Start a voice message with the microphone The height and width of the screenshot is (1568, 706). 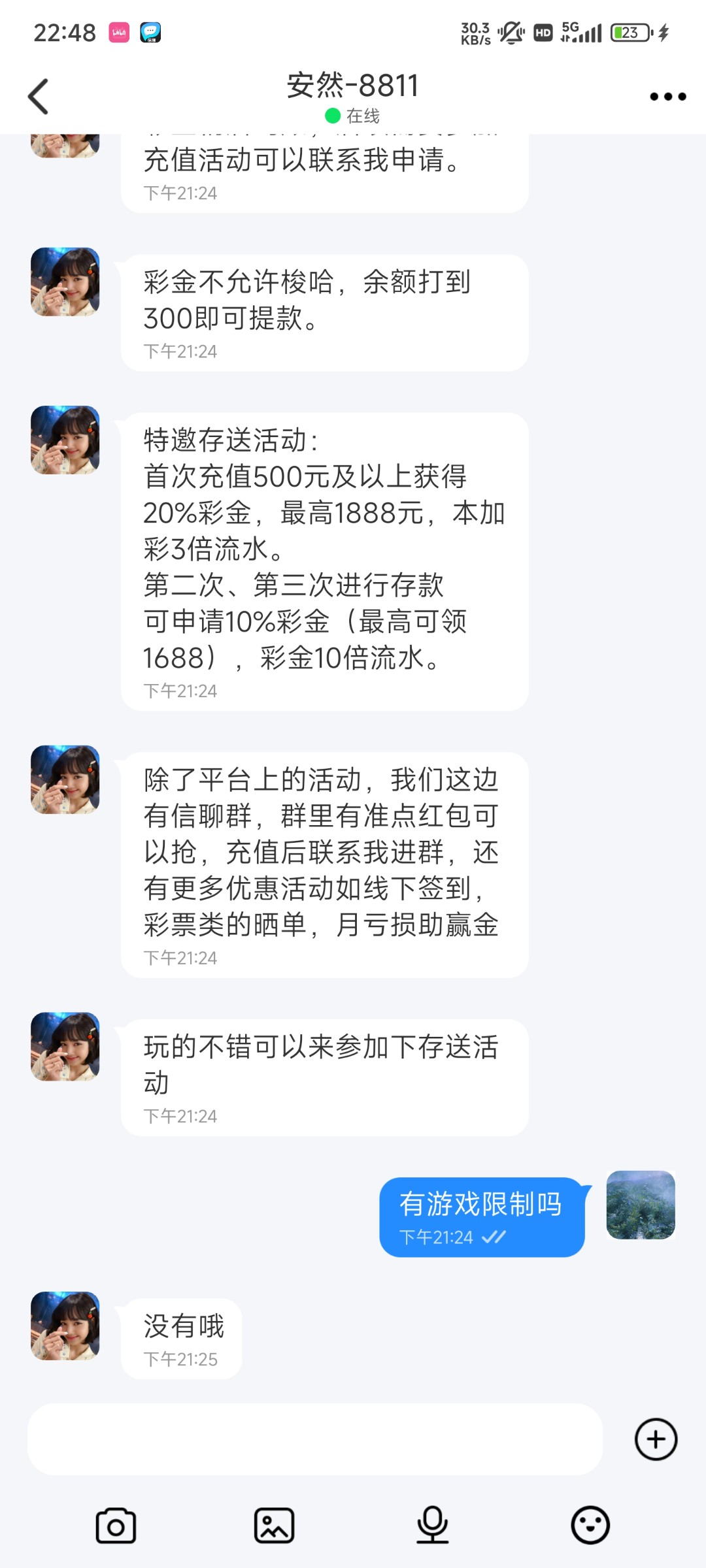[x=432, y=1526]
